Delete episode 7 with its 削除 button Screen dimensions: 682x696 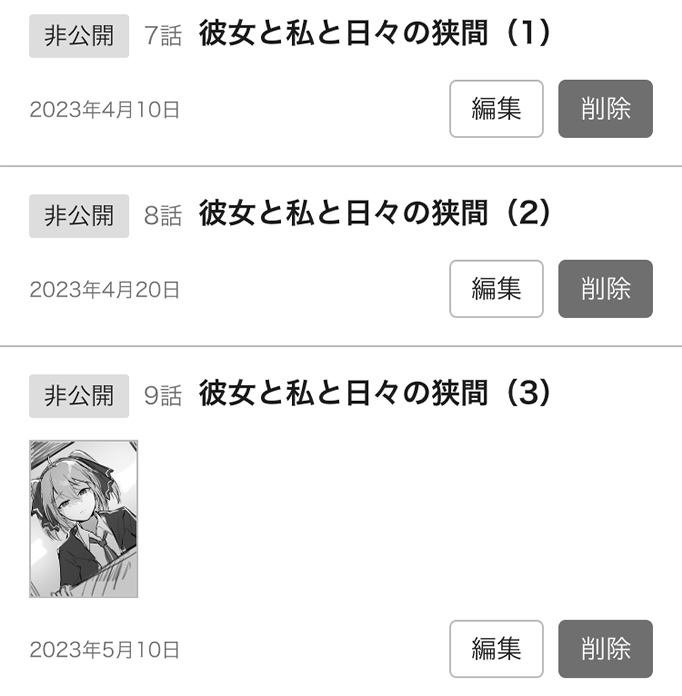click(605, 109)
